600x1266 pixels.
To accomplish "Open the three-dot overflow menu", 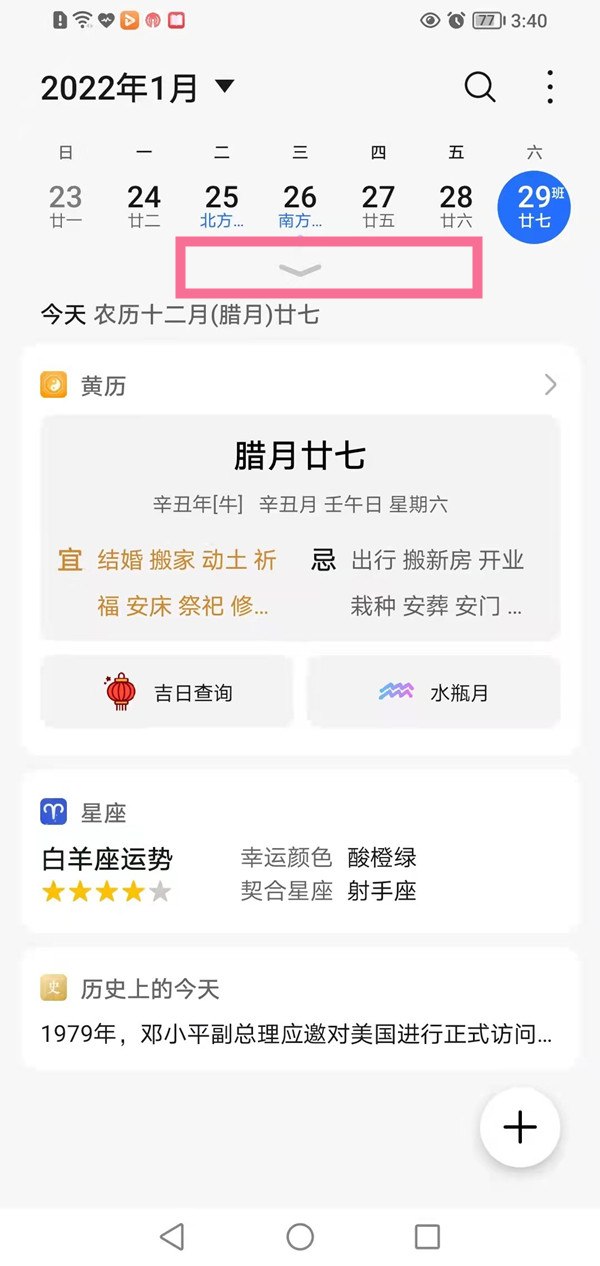I will pos(550,88).
